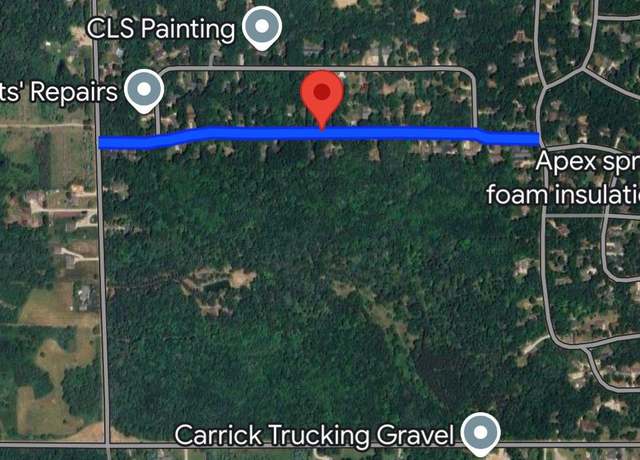The width and height of the screenshot is (640, 460).
Task: Tap the red dropped pin
Action: (x=322, y=96)
